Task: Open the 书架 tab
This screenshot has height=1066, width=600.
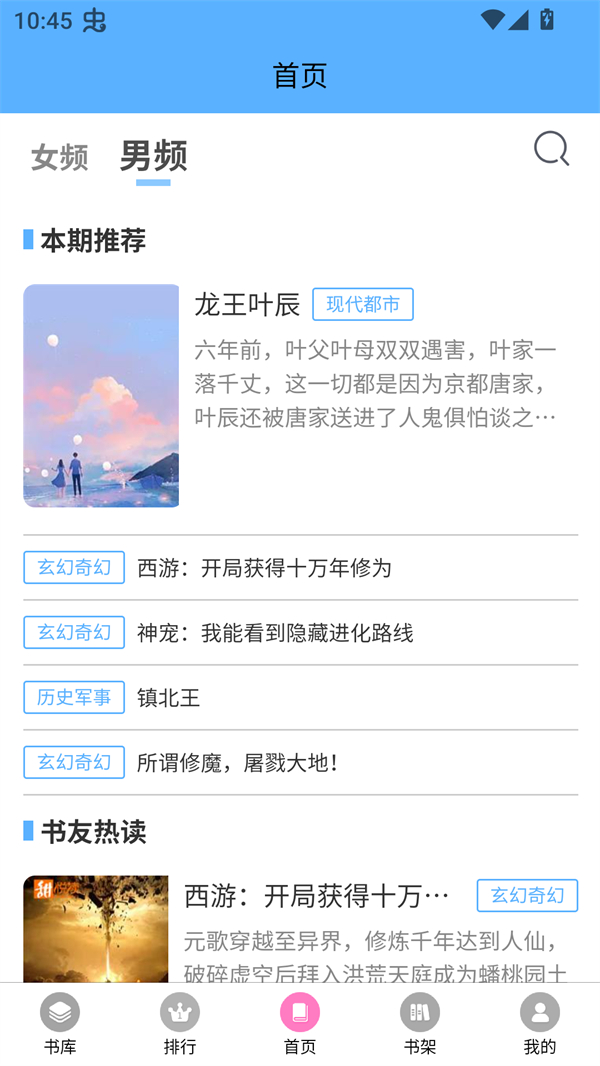Action: 420,1024
